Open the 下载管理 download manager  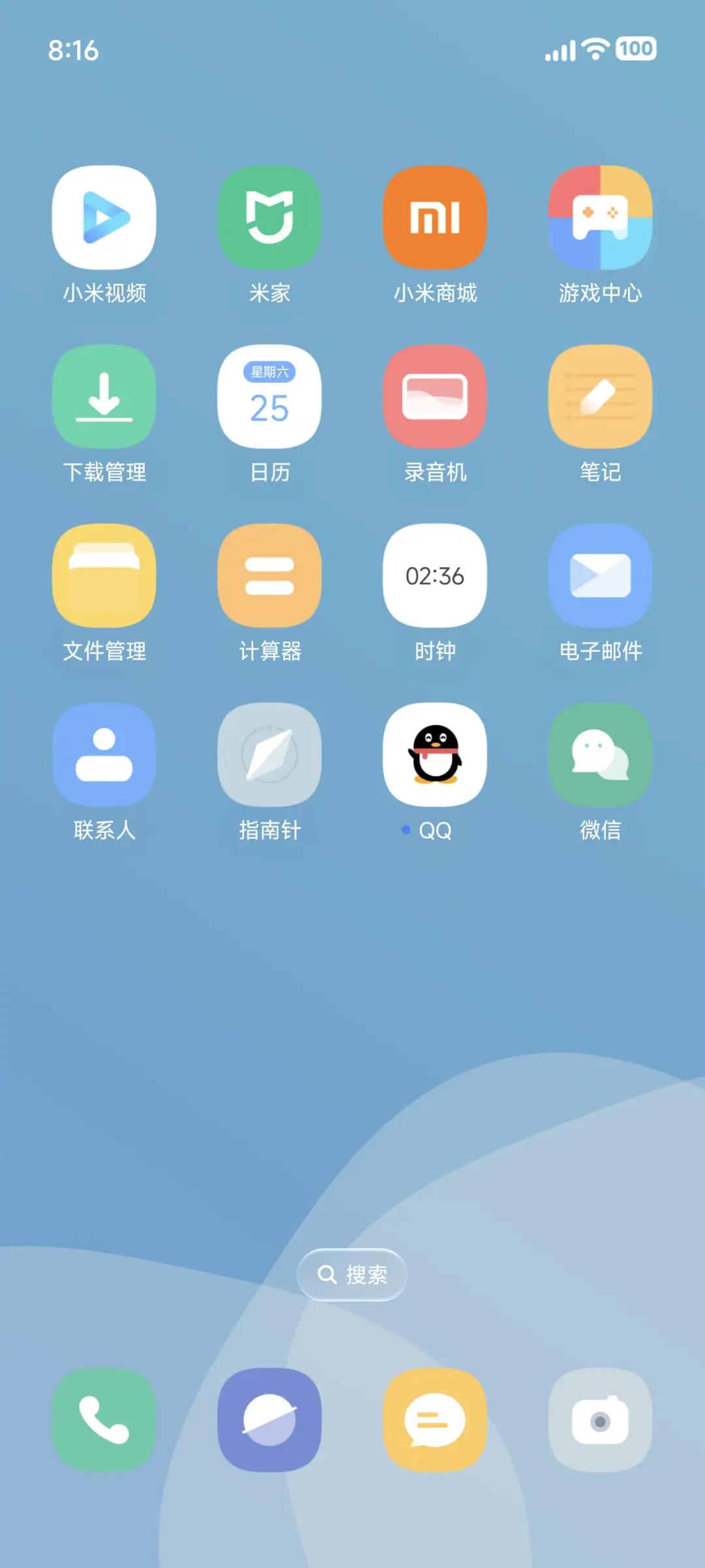104,397
